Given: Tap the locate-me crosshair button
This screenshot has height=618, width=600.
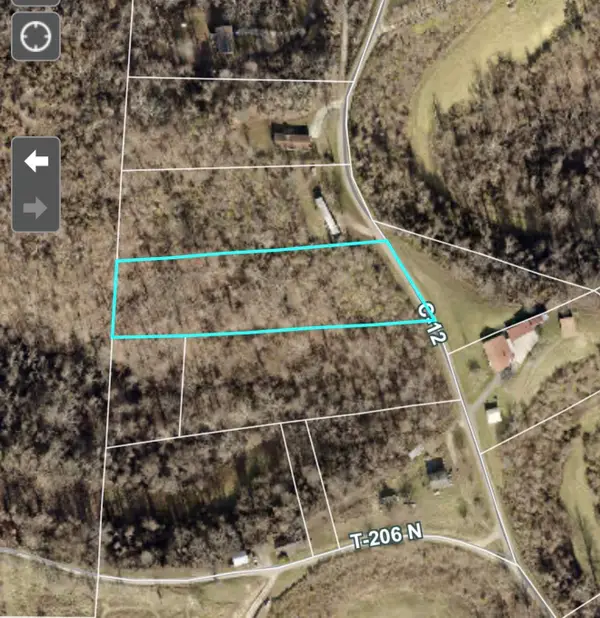Looking at the screenshot, I should click(36, 37).
